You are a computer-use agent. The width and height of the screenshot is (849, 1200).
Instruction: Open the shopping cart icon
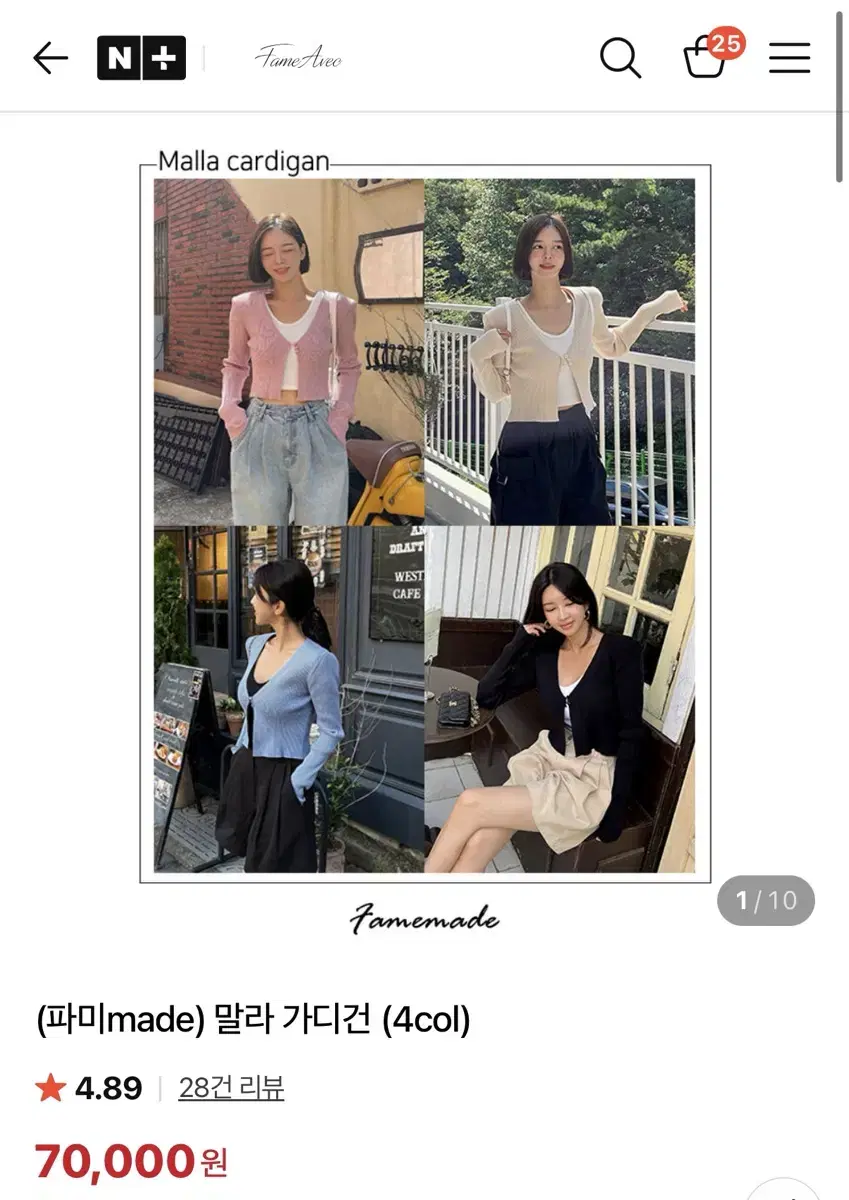tap(705, 60)
